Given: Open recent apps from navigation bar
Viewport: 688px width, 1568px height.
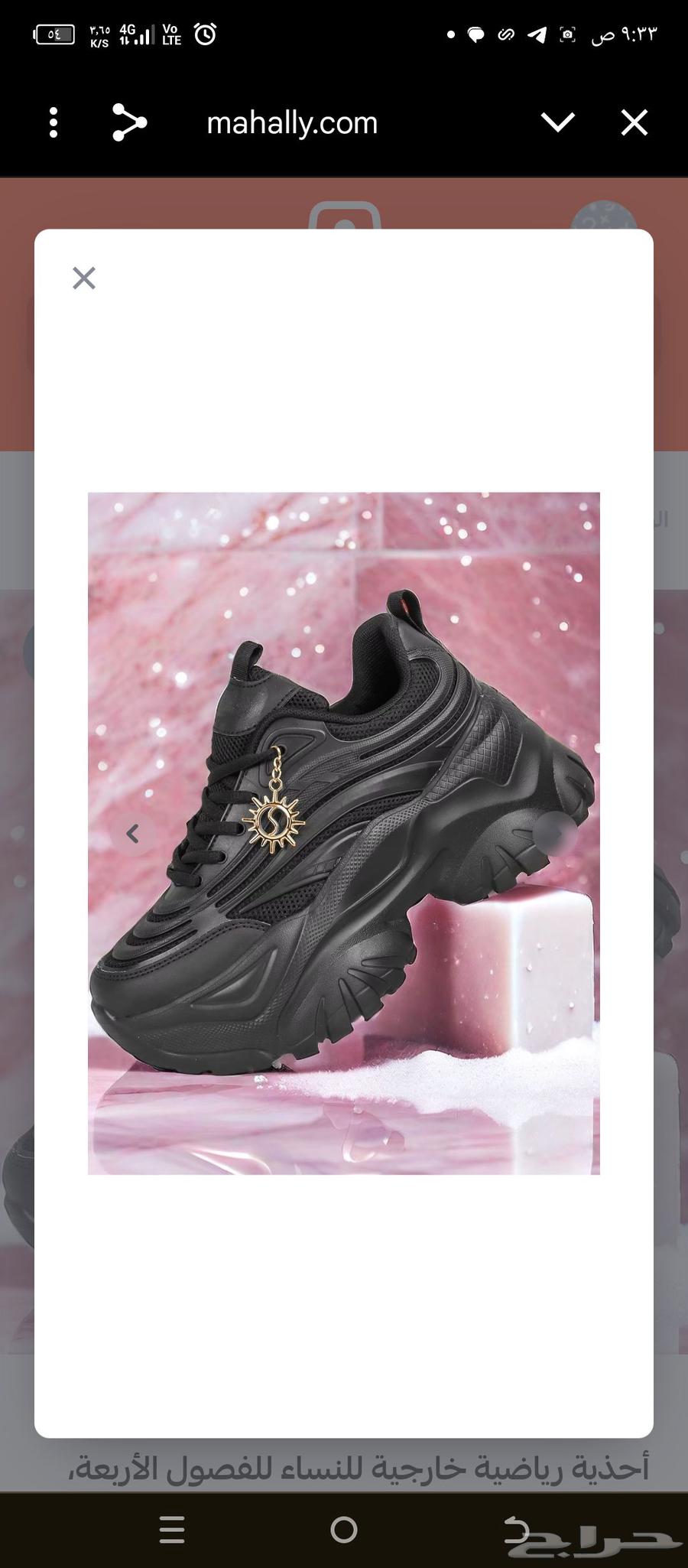Looking at the screenshot, I should (x=172, y=1531).
